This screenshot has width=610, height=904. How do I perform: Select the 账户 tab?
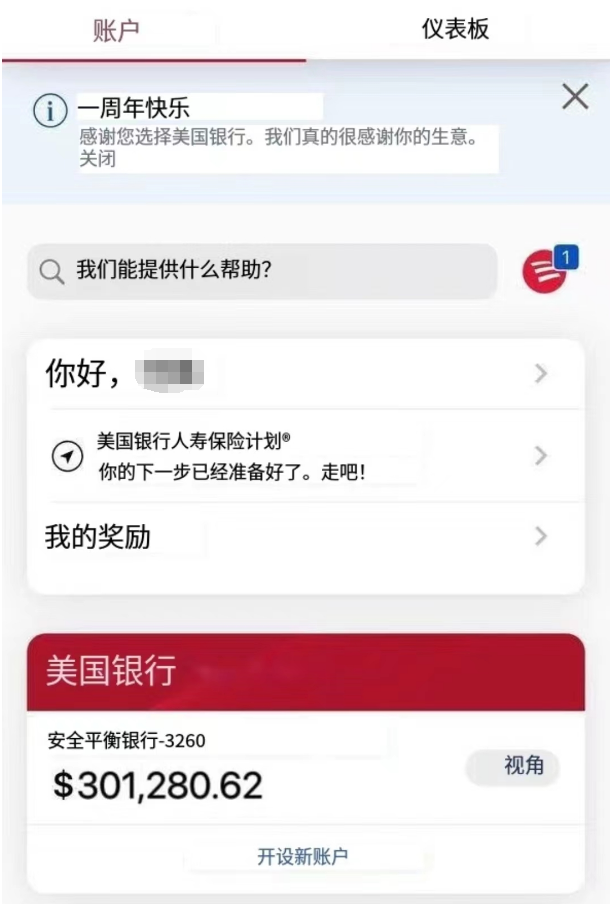click(116, 31)
